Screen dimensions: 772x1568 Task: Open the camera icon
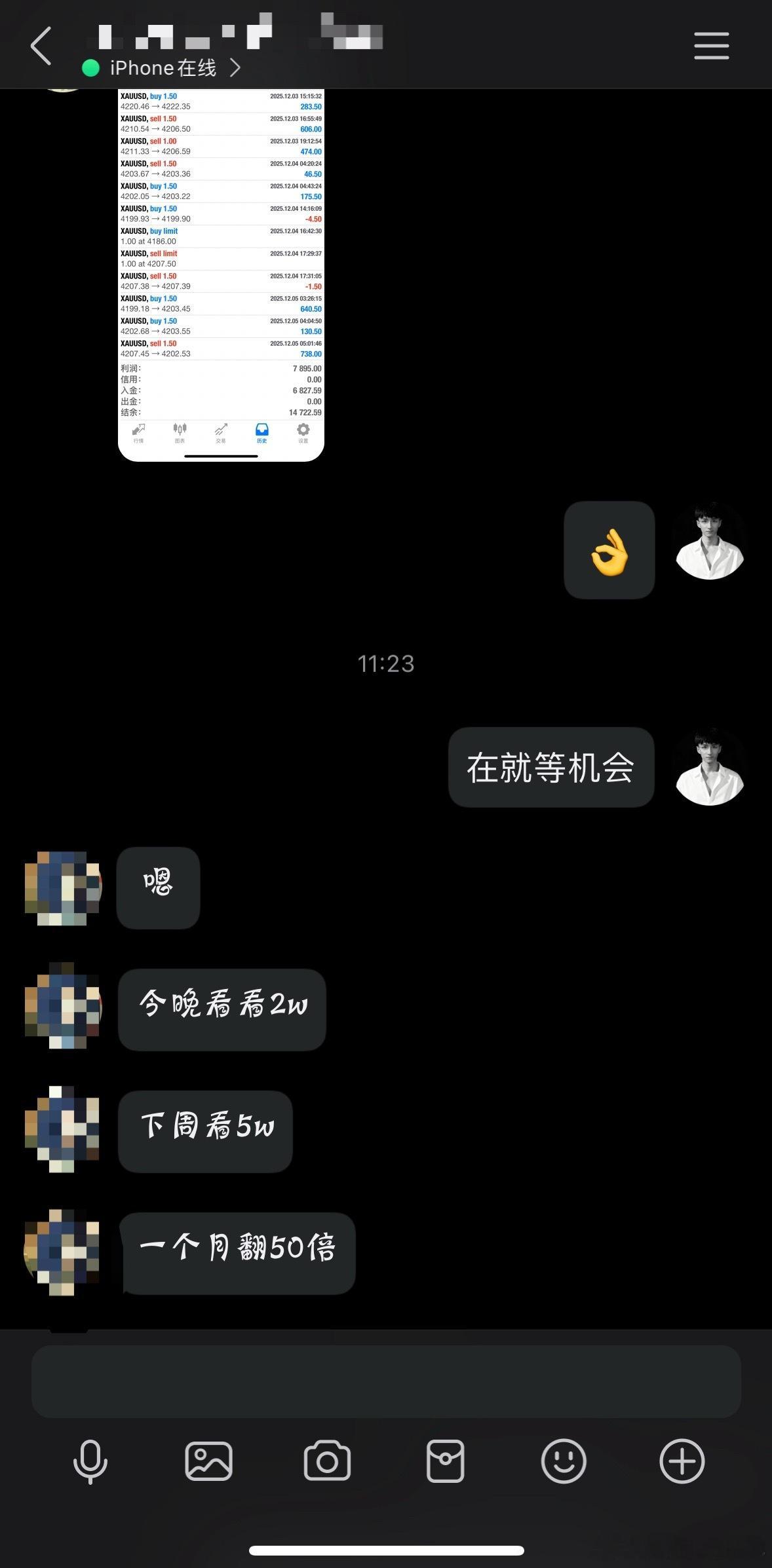point(328,1461)
